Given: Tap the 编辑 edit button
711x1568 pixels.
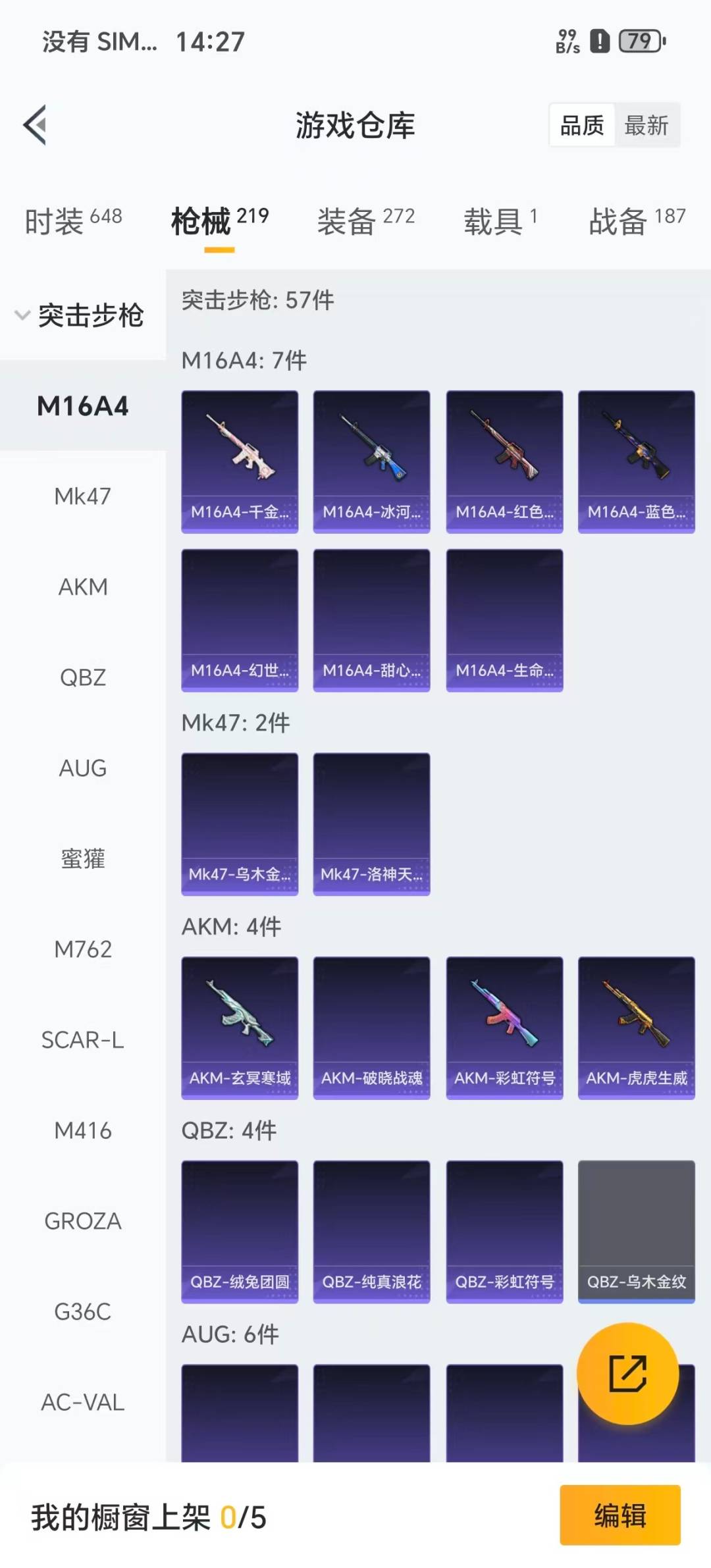Looking at the screenshot, I should point(619,1515).
